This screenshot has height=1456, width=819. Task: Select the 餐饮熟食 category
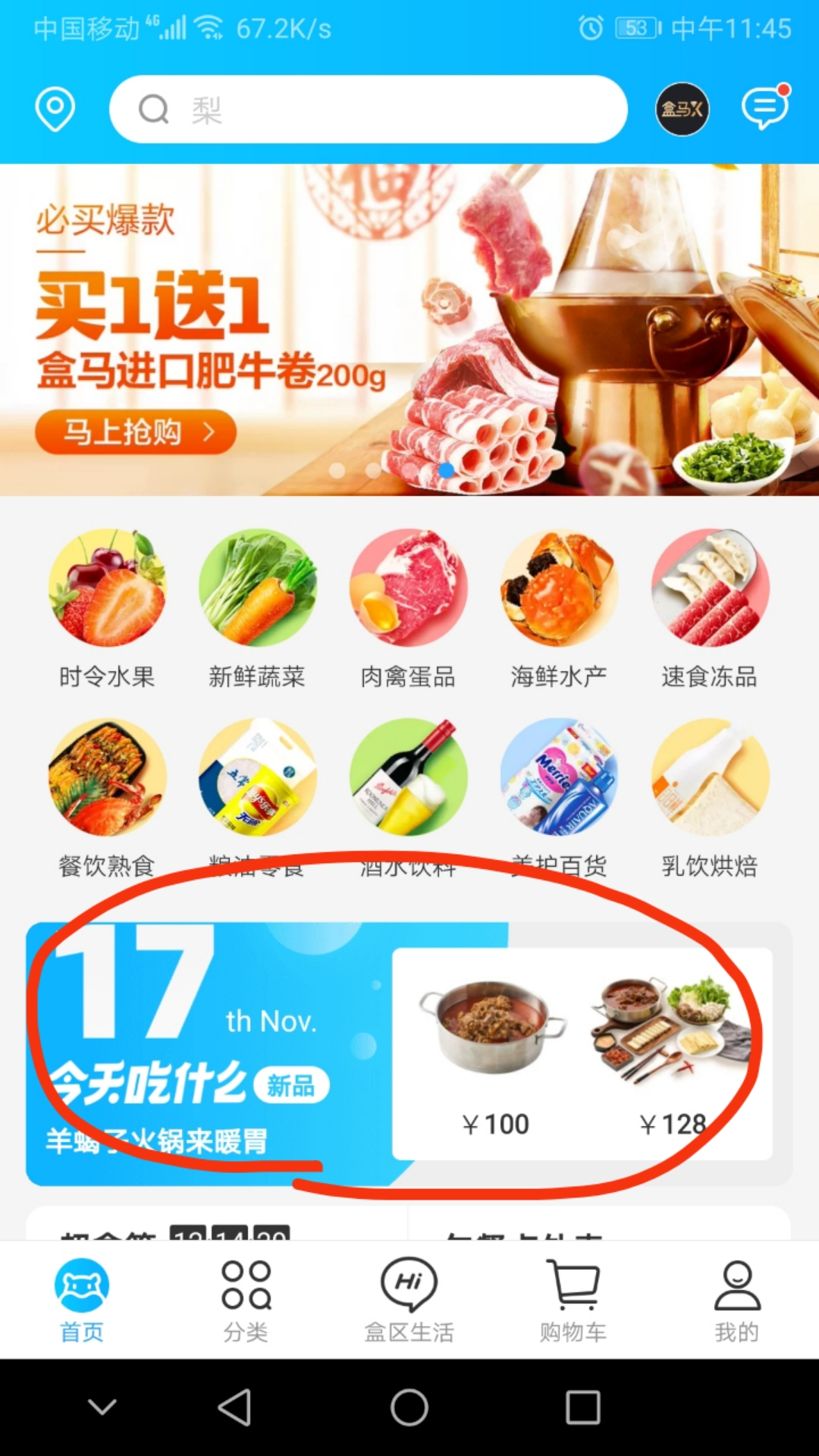click(x=107, y=796)
